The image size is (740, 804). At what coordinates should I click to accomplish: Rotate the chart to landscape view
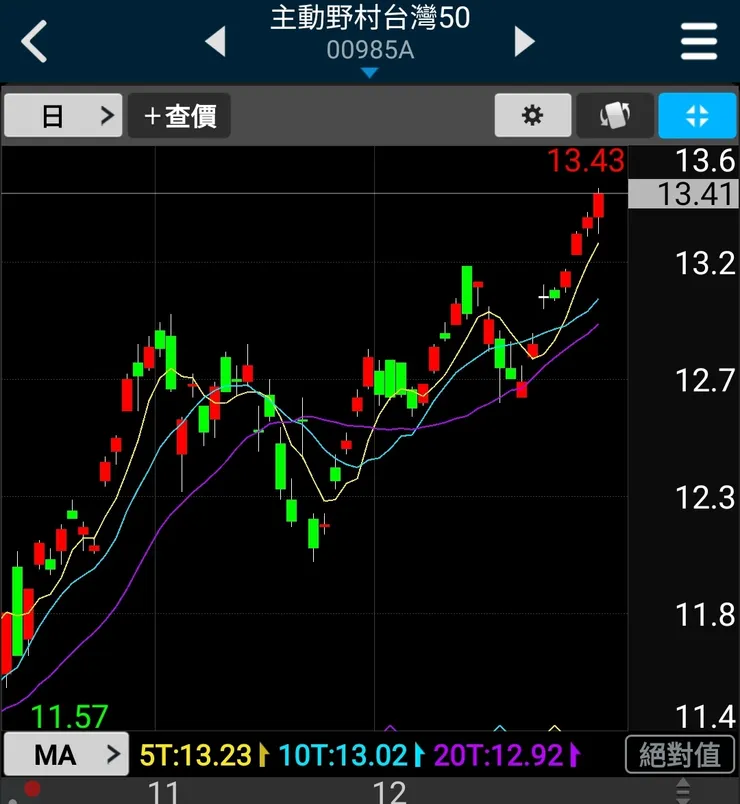point(615,116)
